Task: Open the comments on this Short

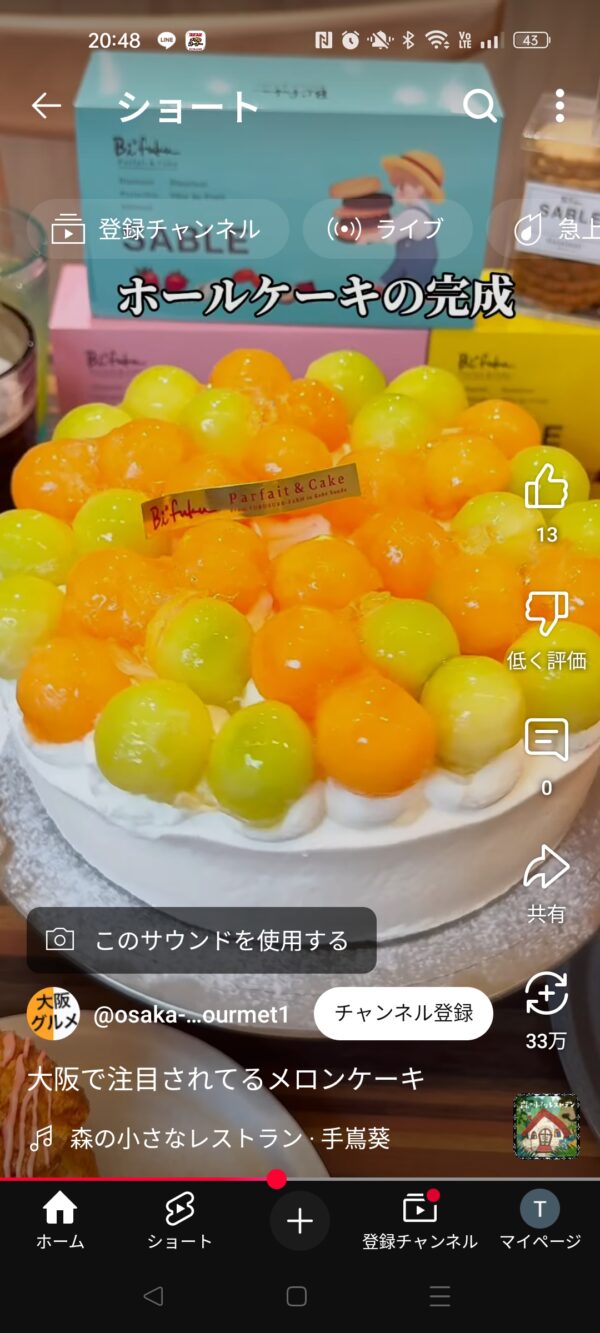Action: click(x=546, y=741)
